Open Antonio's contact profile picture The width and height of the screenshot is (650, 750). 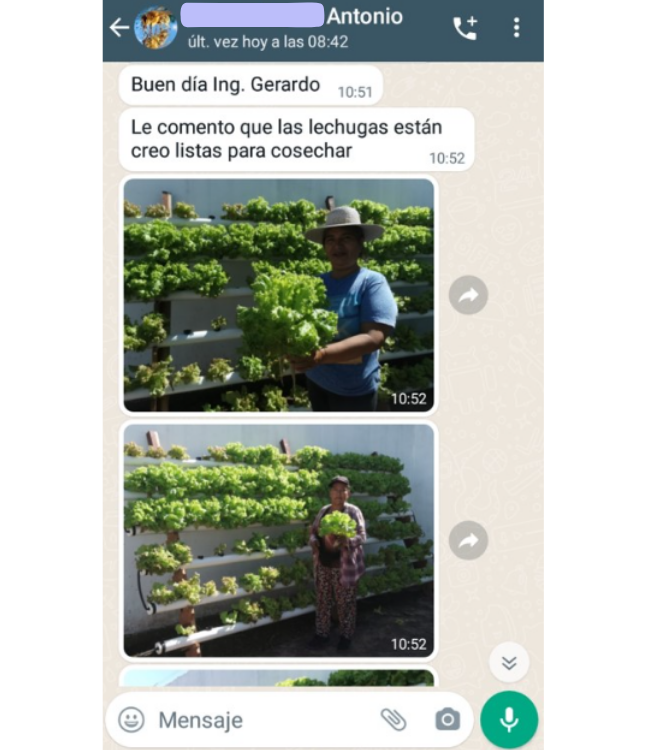(155, 27)
